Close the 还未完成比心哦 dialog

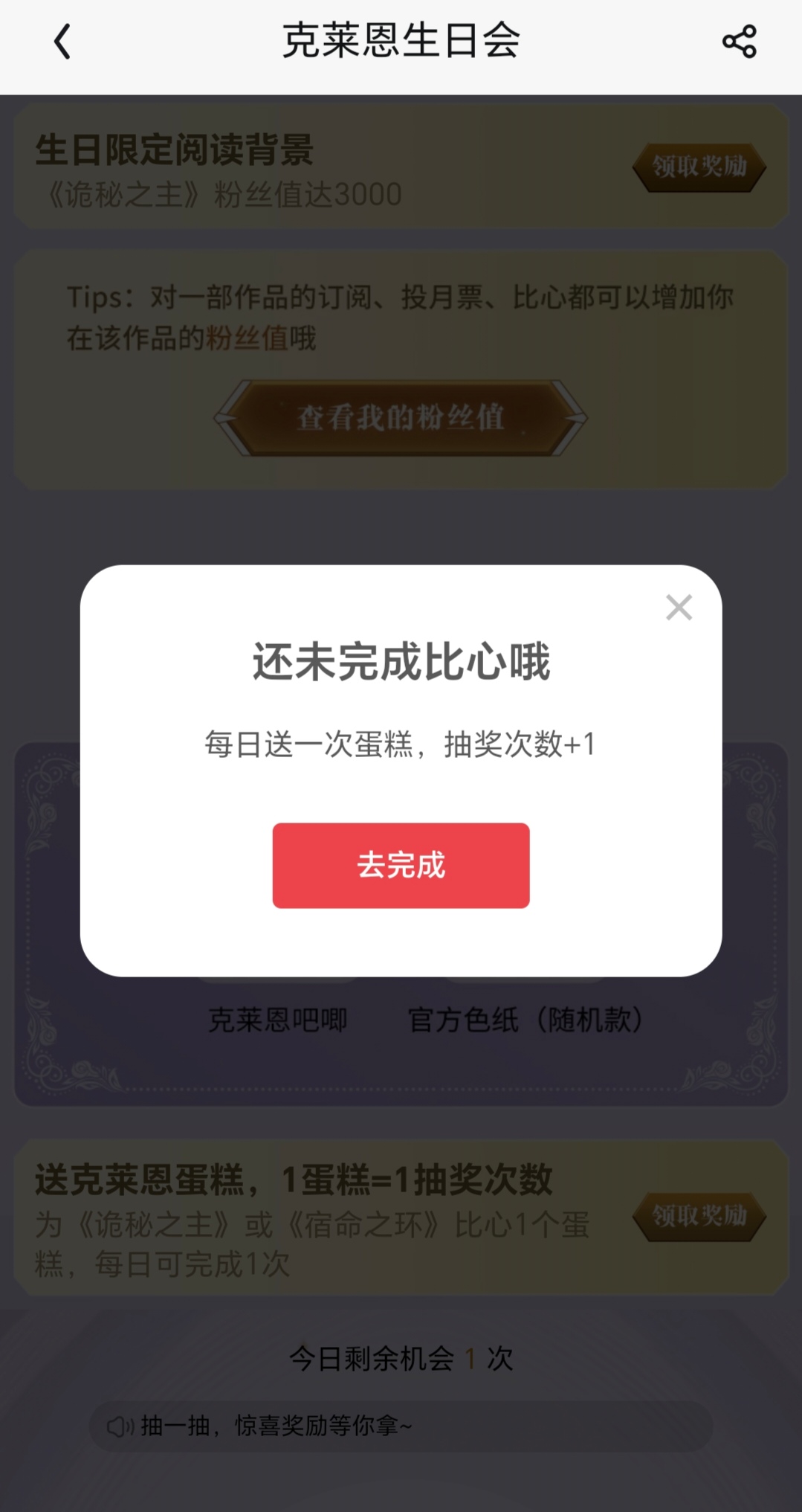point(679,607)
